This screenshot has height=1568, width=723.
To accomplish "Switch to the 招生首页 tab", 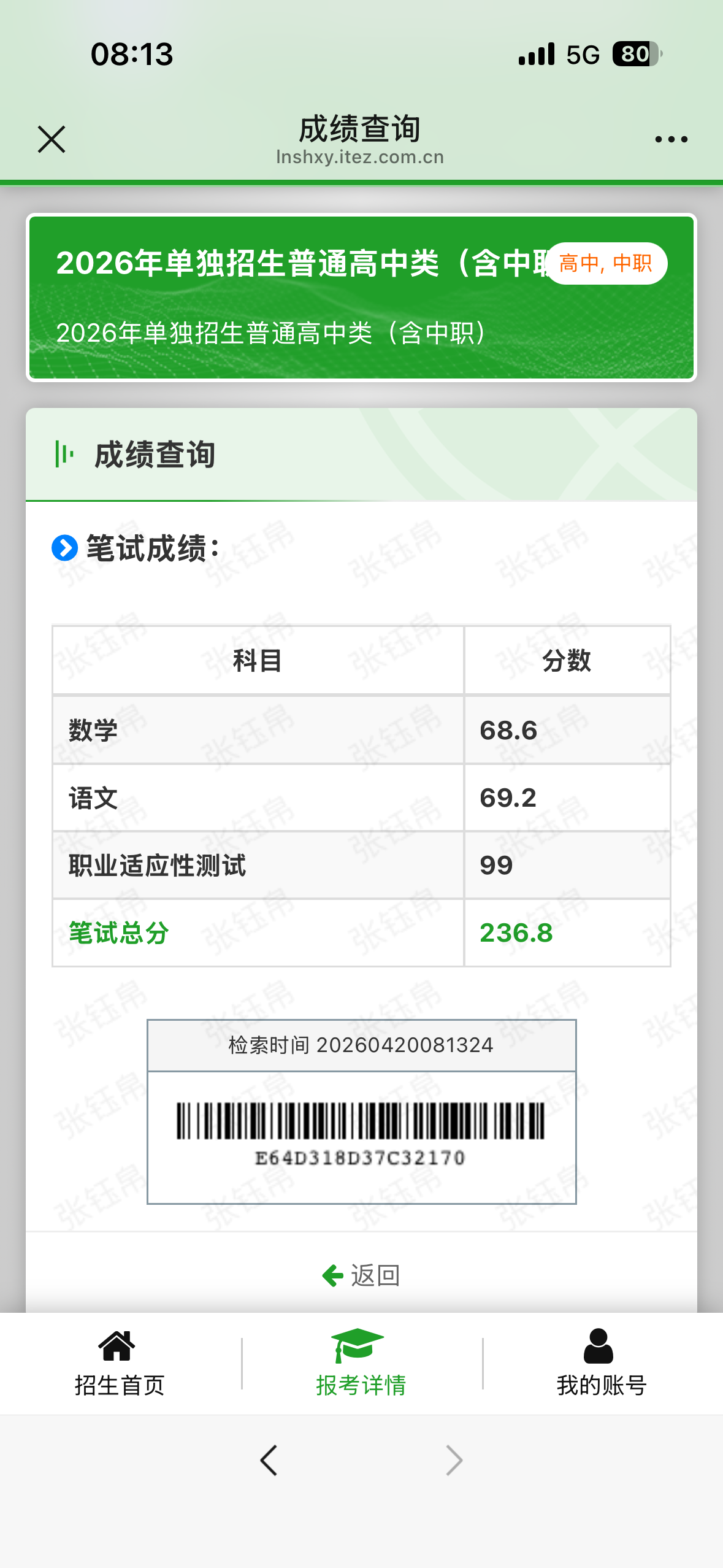I will pyautogui.click(x=120, y=1364).
